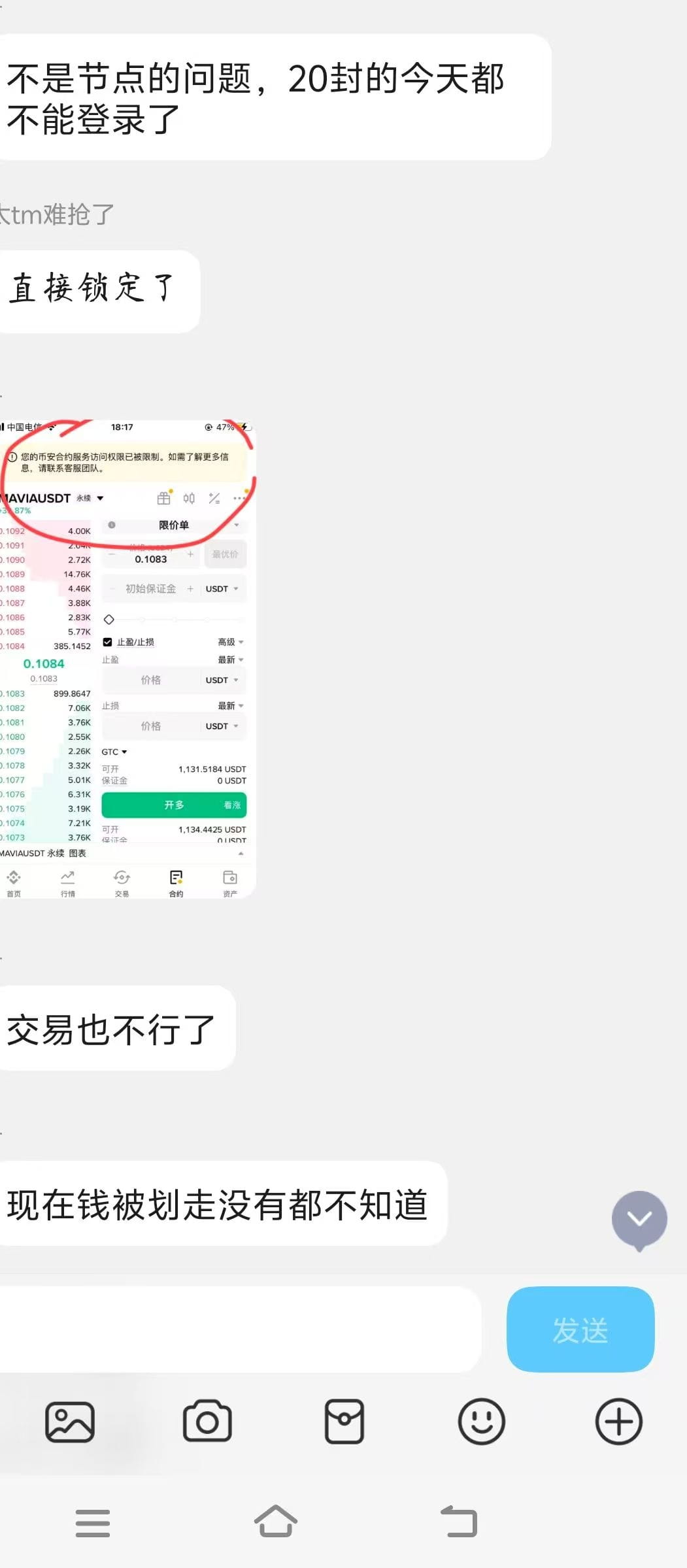Image resolution: width=687 pixels, height=1568 pixels.
Task: Jump to latest messages with down arrow
Action: pyautogui.click(x=639, y=1219)
